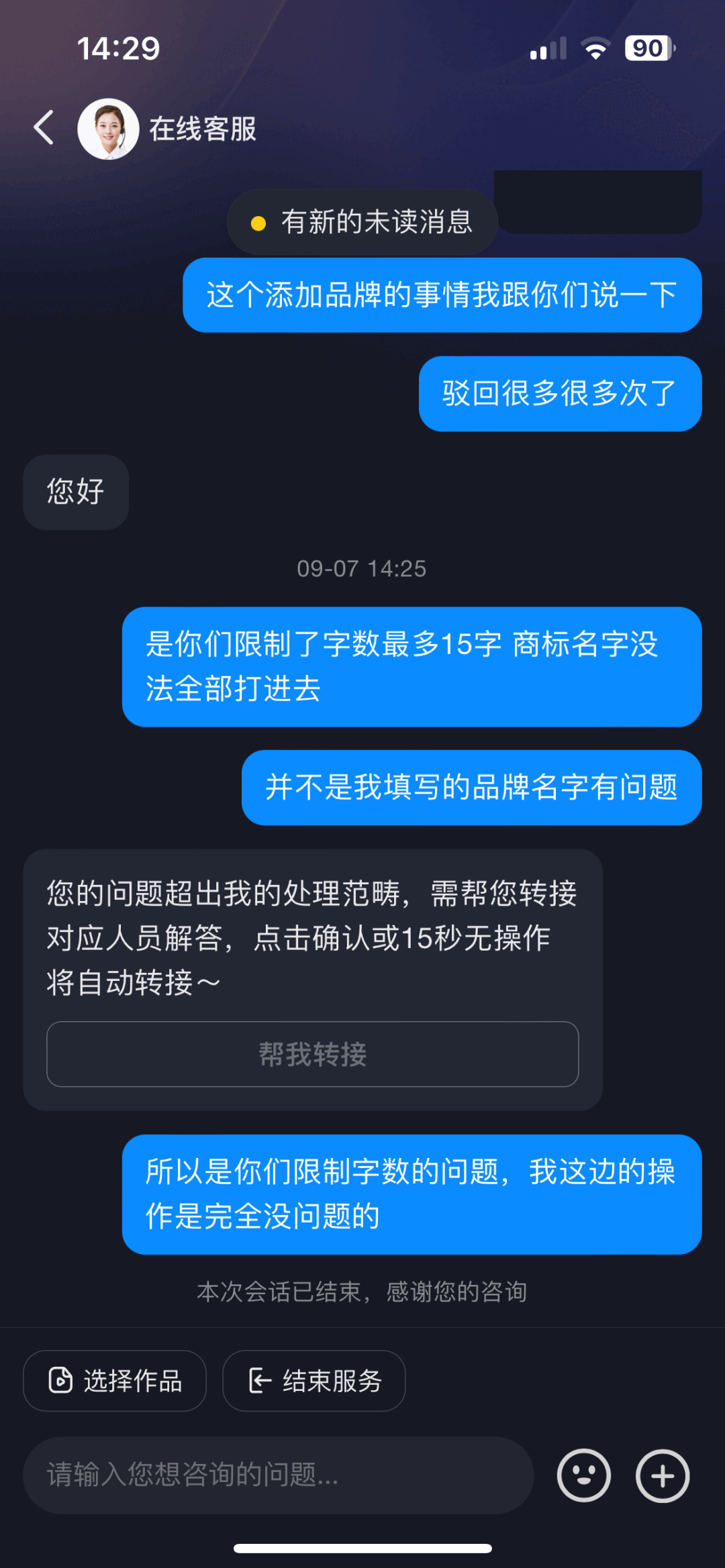Tap 结束服务 to end the service
The height and width of the screenshot is (1568, 725).
314,1381
